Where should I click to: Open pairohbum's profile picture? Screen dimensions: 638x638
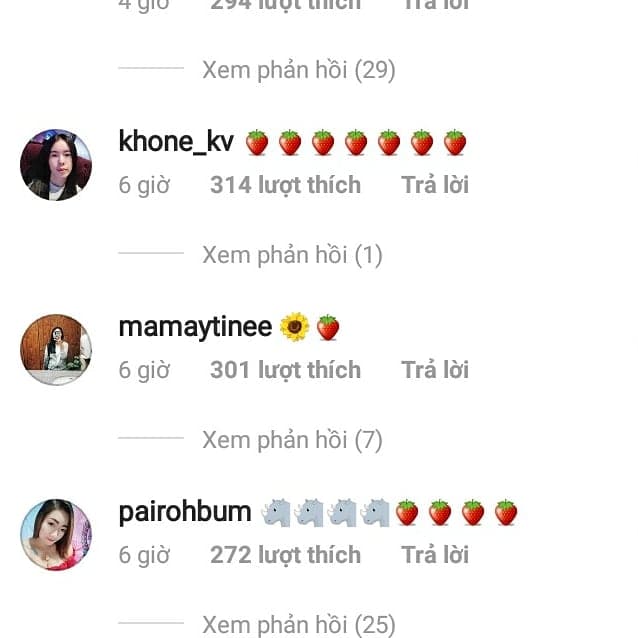(x=56, y=535)
